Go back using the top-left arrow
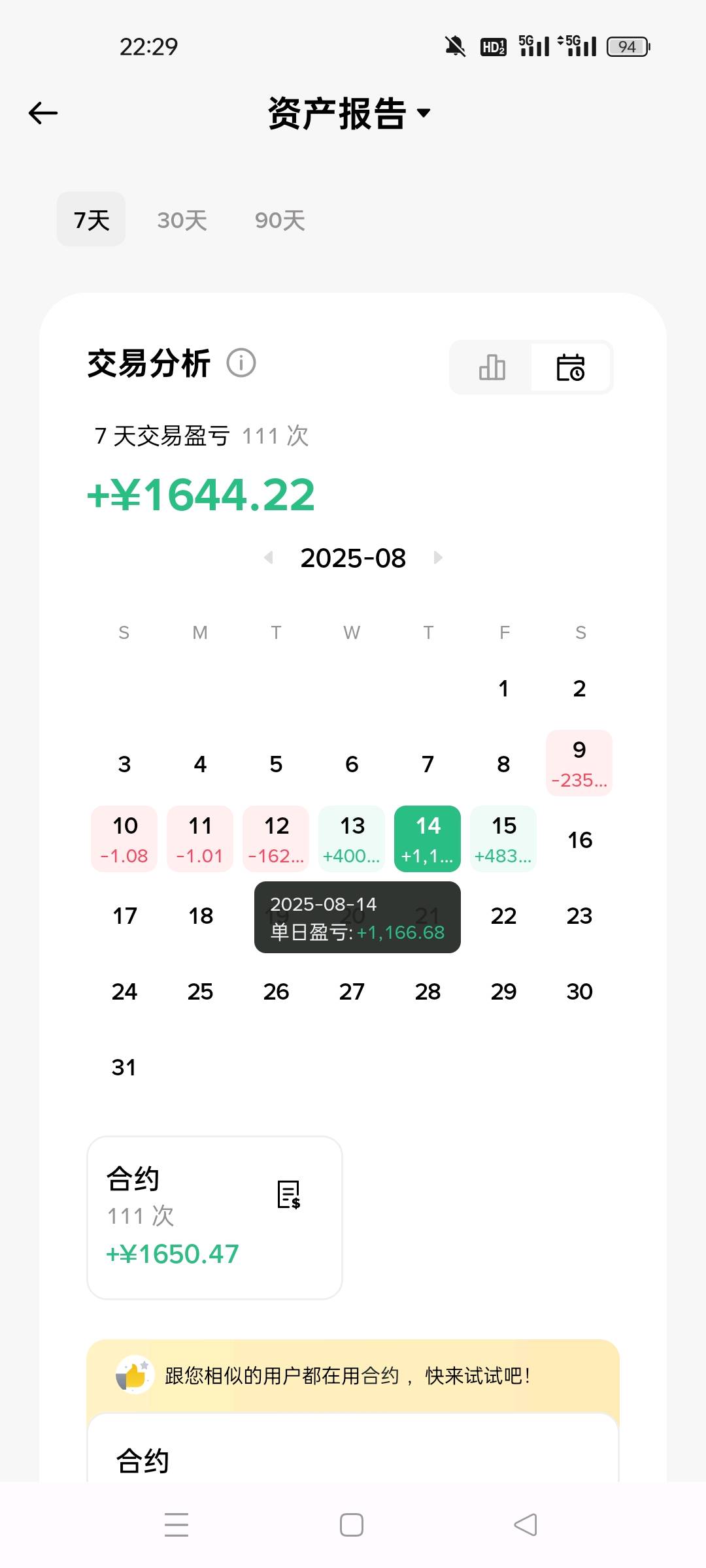706x1568 pixels. (x=43, y=113)
